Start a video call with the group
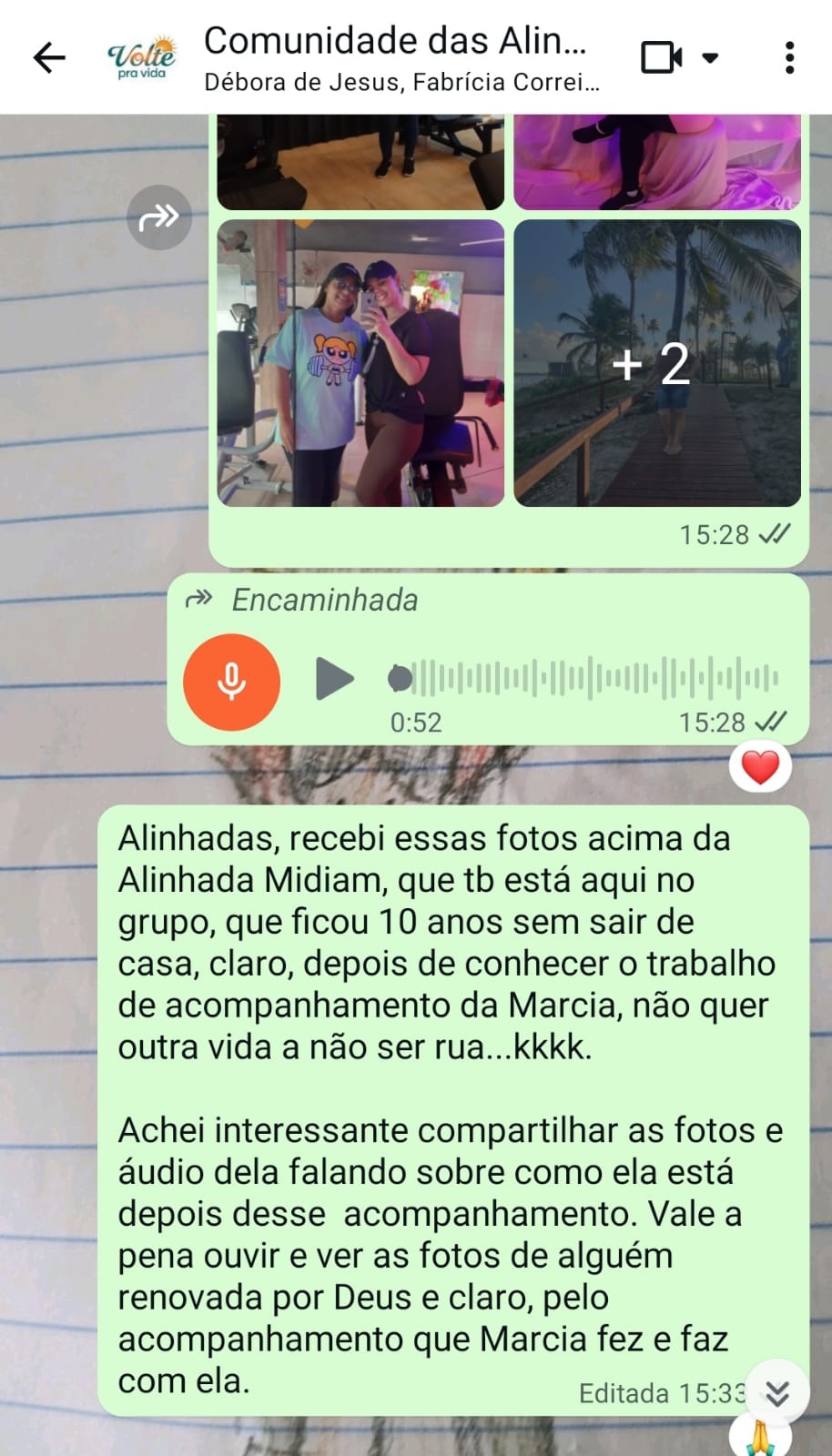The width and height of the screenshot is (832, 1456). click(662, 57)
